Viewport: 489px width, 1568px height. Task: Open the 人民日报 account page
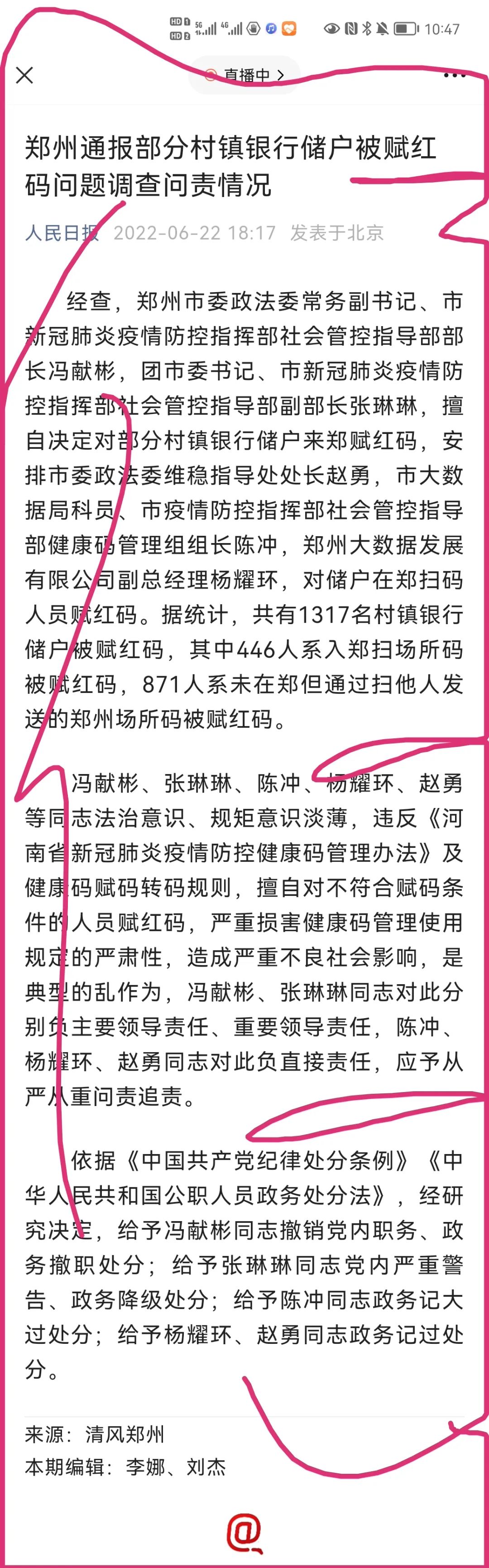62,232
